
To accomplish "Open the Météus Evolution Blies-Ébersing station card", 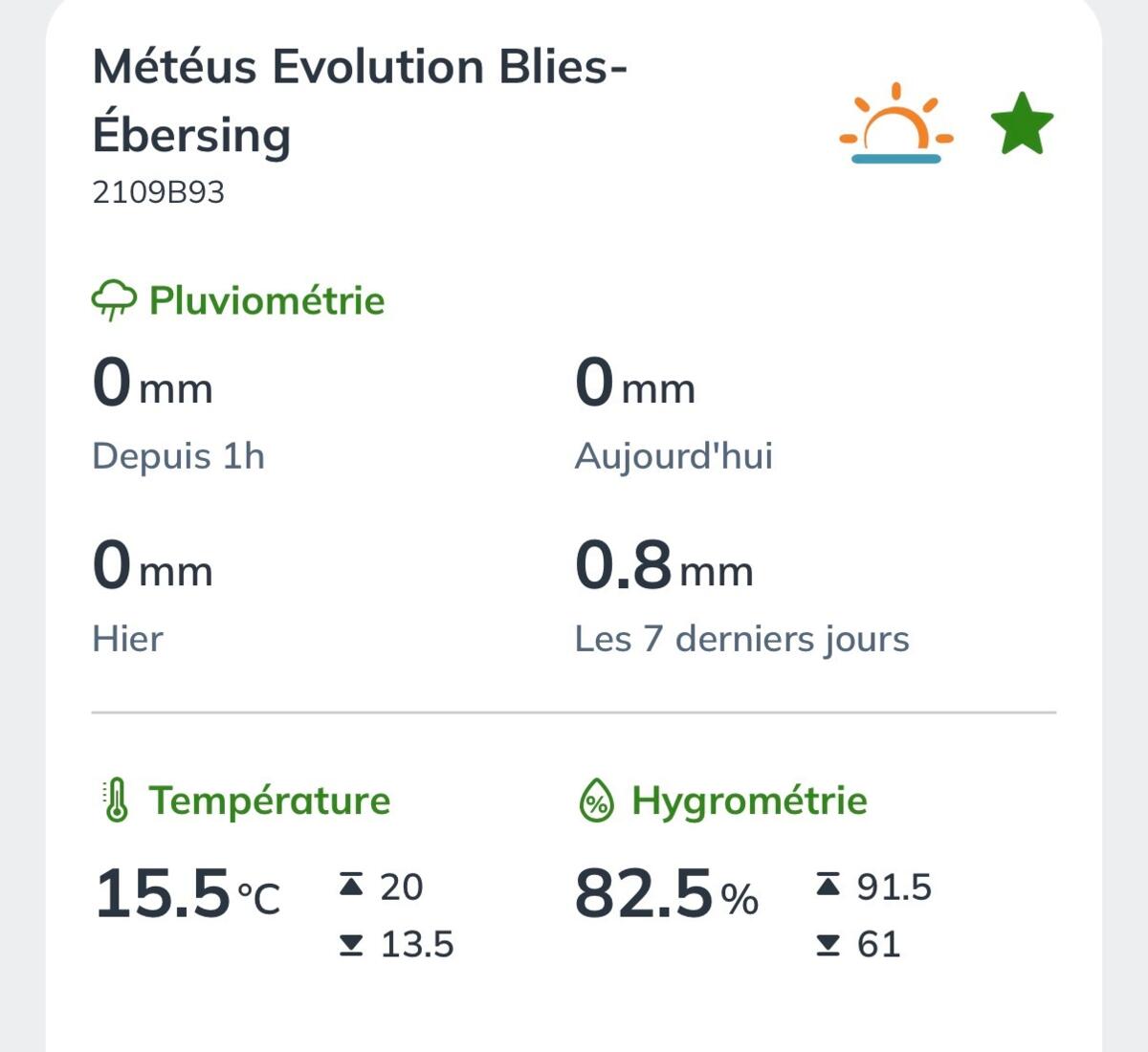I will pyautogui.click(x=360, y=100).
